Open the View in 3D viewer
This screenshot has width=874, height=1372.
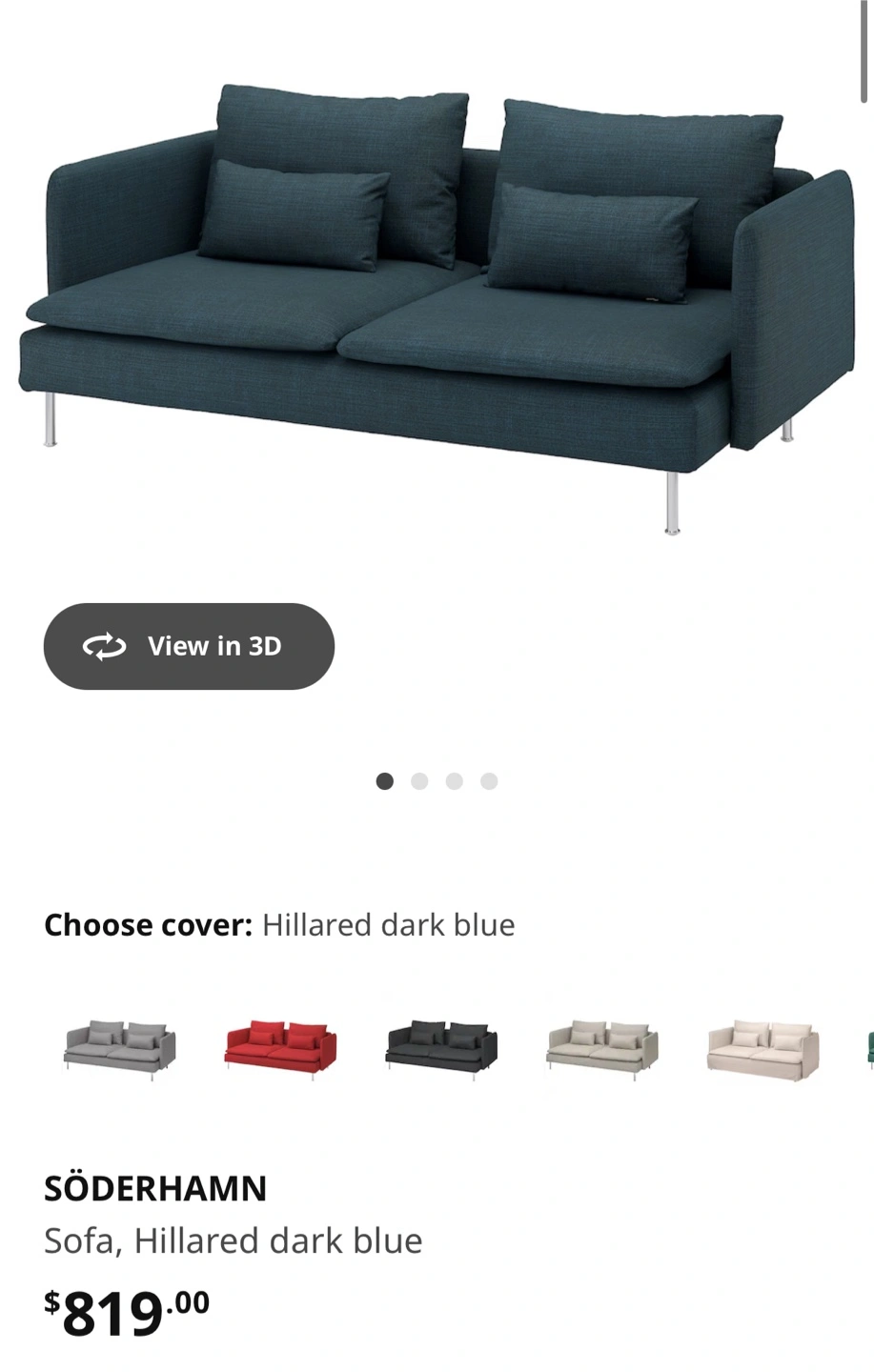coord(189,646)
